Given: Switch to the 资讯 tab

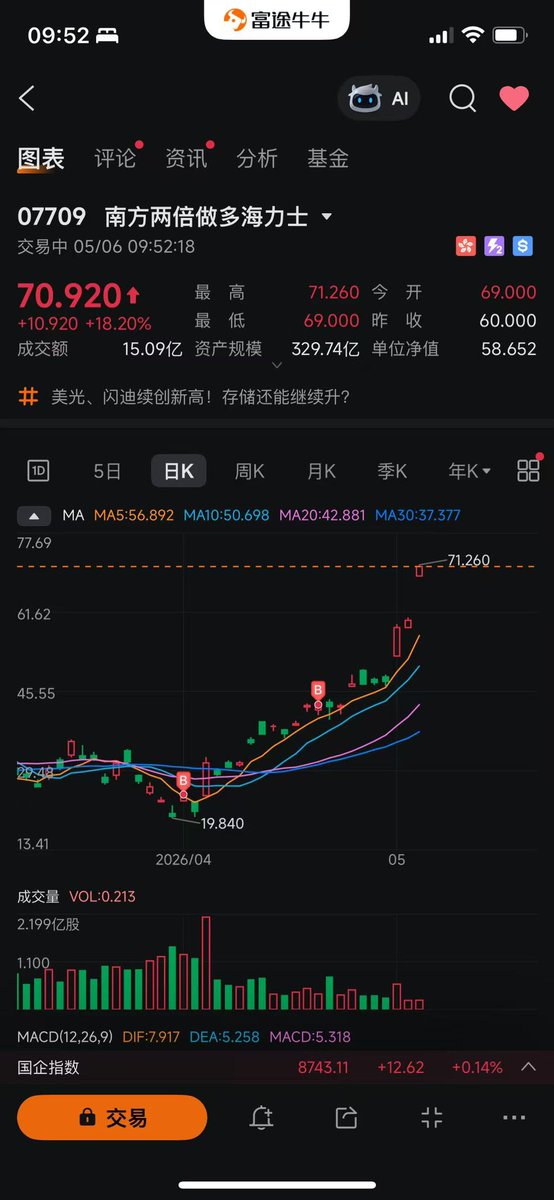Looking at the screenshot, I should [186, 158].
